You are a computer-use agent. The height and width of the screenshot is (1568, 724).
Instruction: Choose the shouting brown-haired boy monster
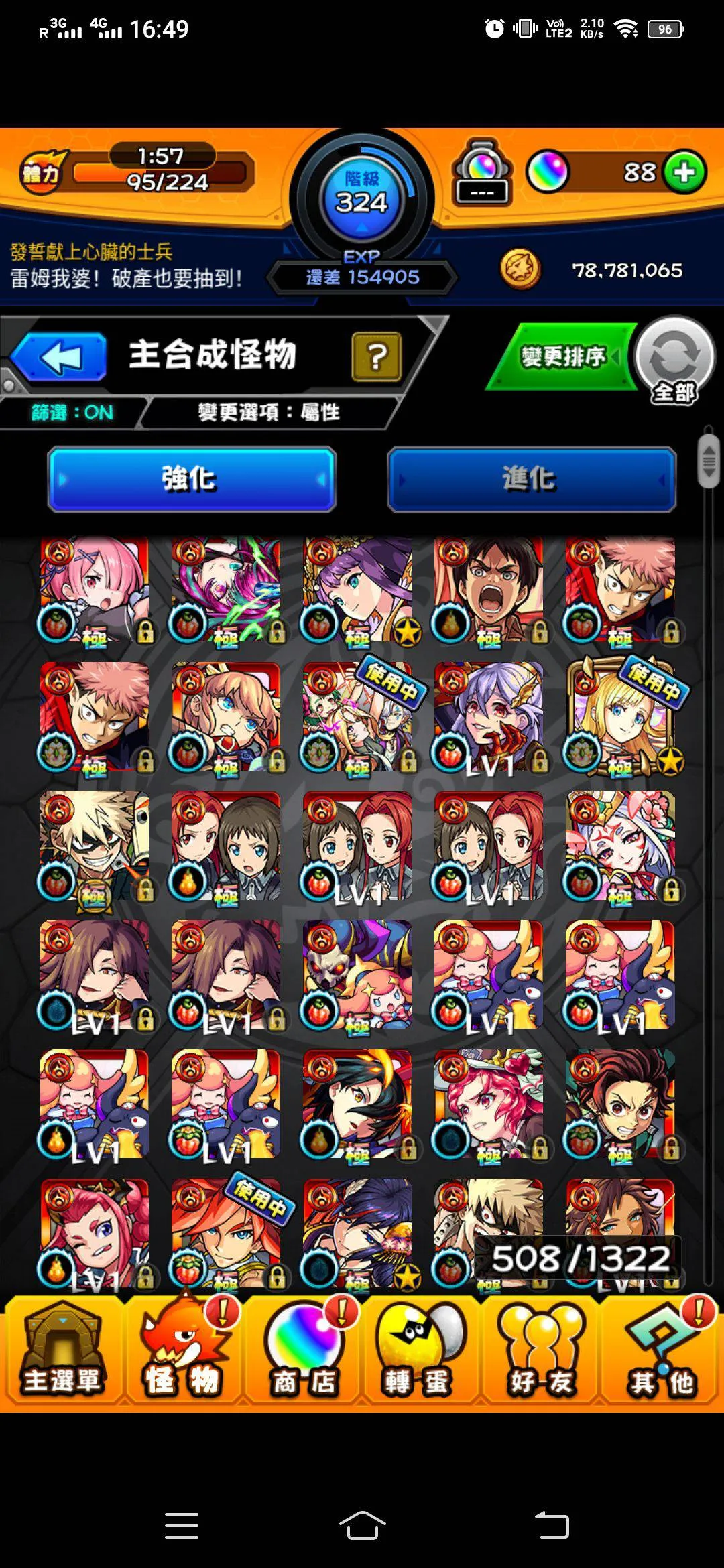tap(488, 590)
